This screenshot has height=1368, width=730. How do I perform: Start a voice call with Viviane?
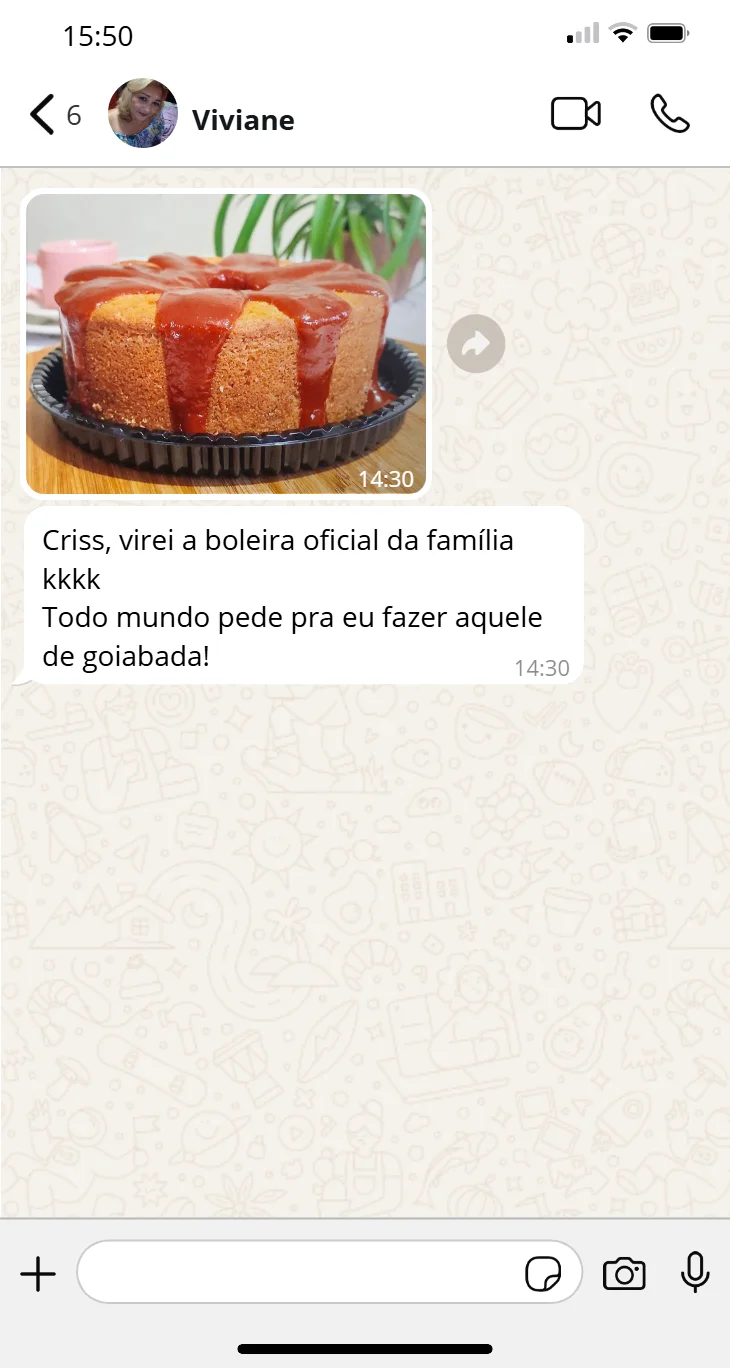tap(669, 114)
